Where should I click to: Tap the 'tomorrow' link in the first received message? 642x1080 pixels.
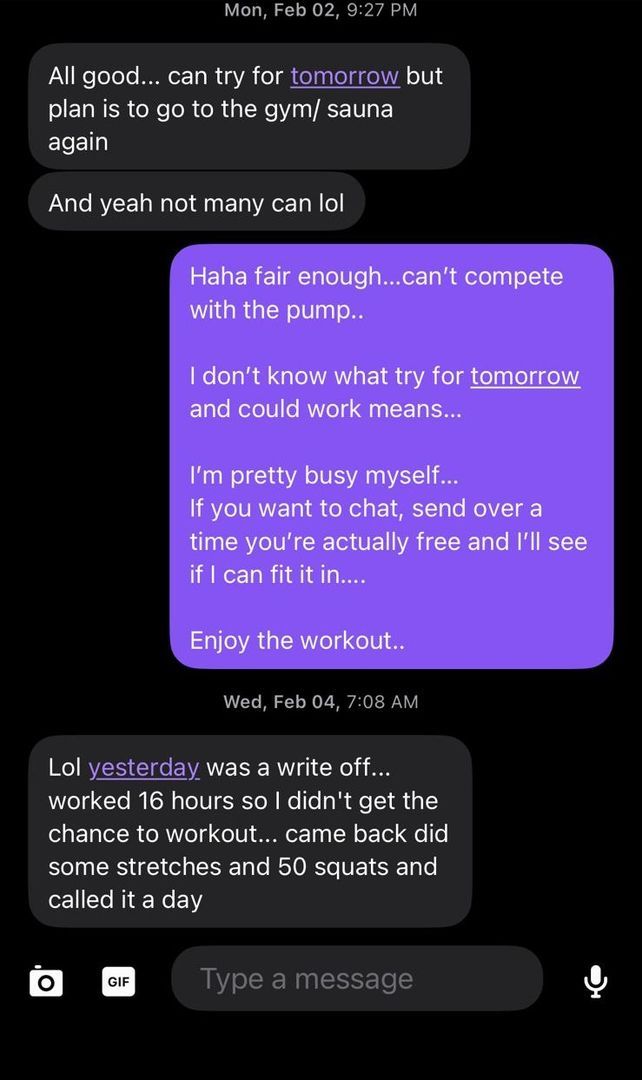point(344,76)
